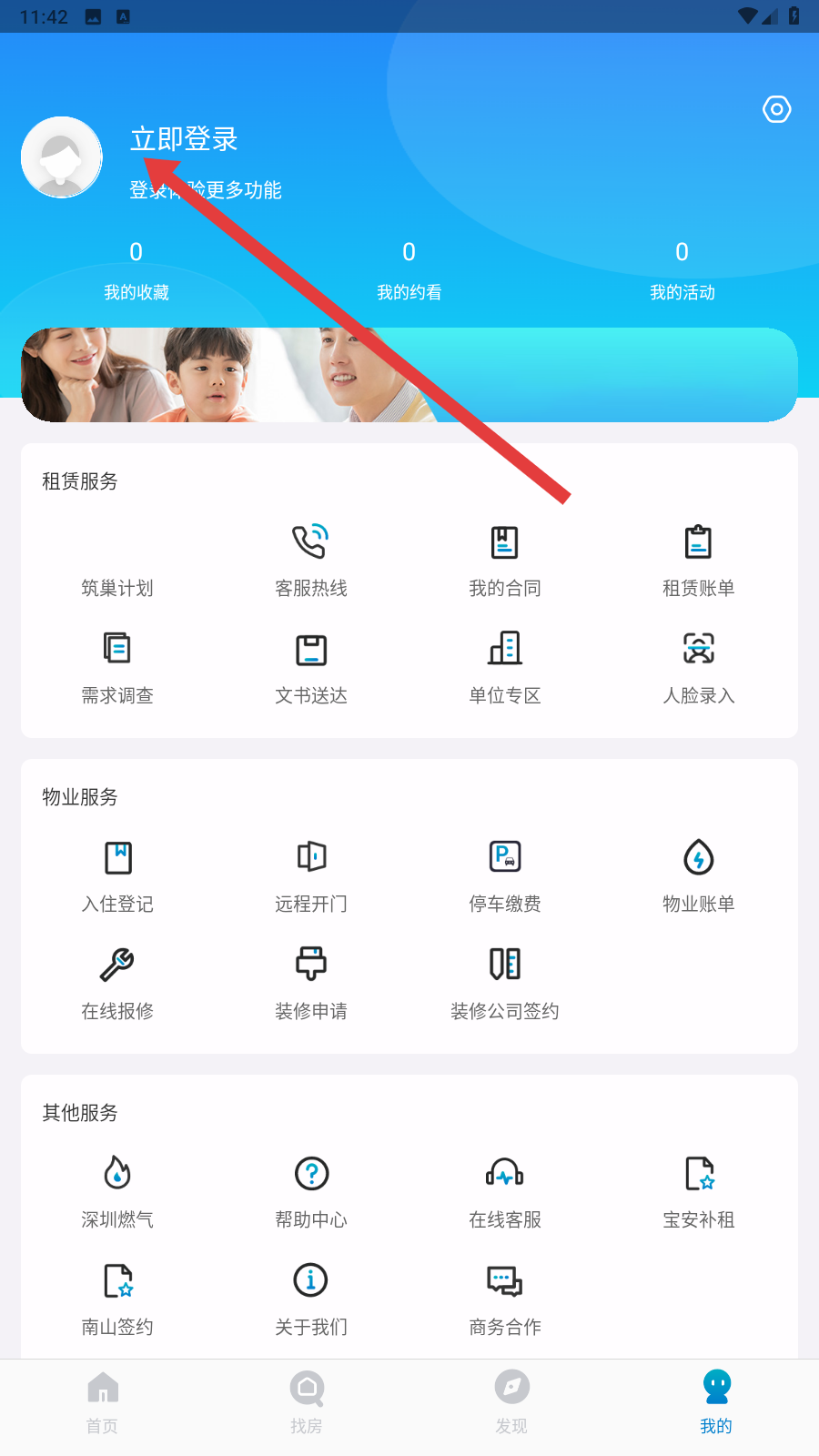
Task: Tap 立即登录 to log in
Action: (x=184, y=139)
